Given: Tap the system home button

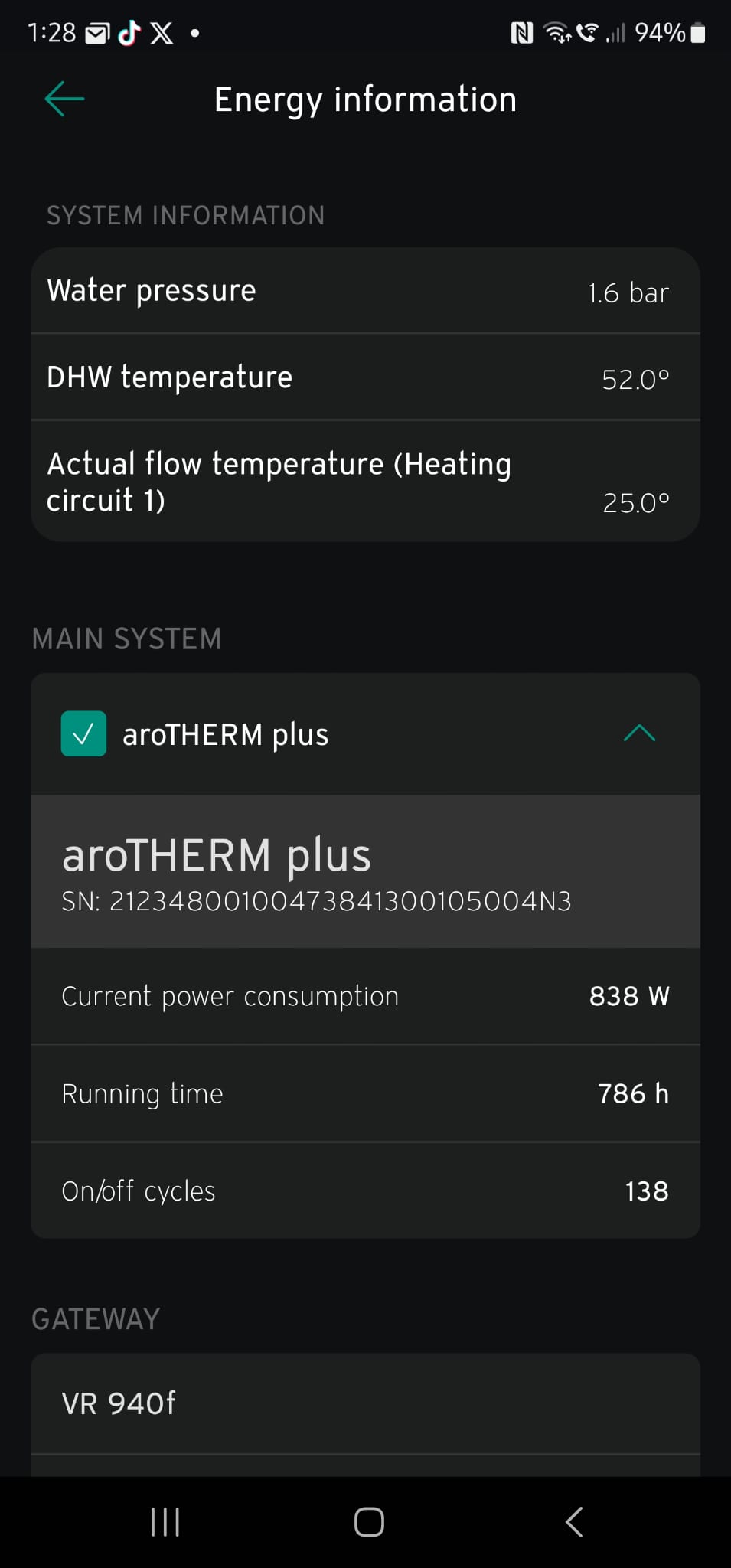Looking at the screenshot, I should (x=368, y=1521).
